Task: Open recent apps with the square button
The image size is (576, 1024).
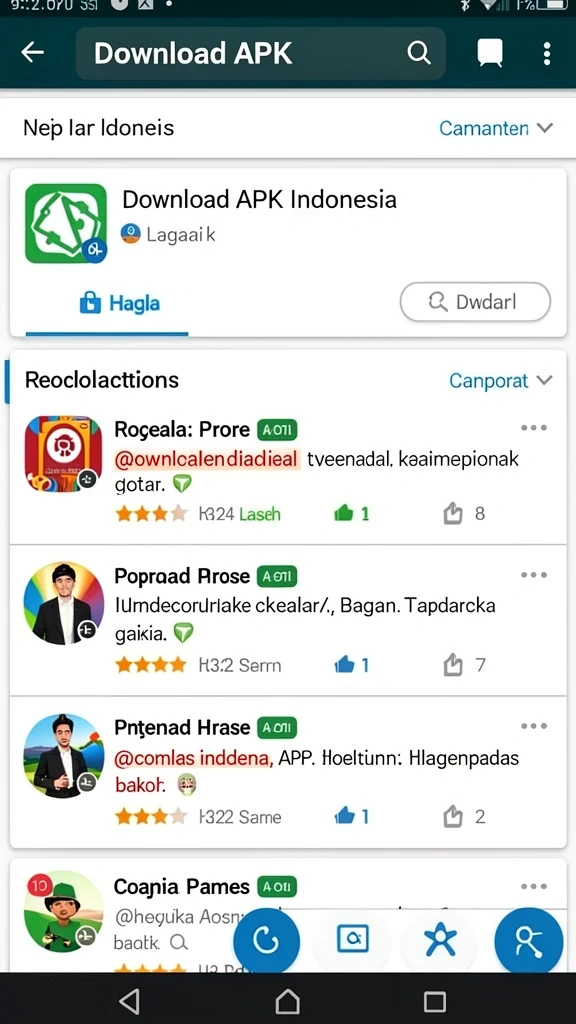Action: click(435, 1001)
